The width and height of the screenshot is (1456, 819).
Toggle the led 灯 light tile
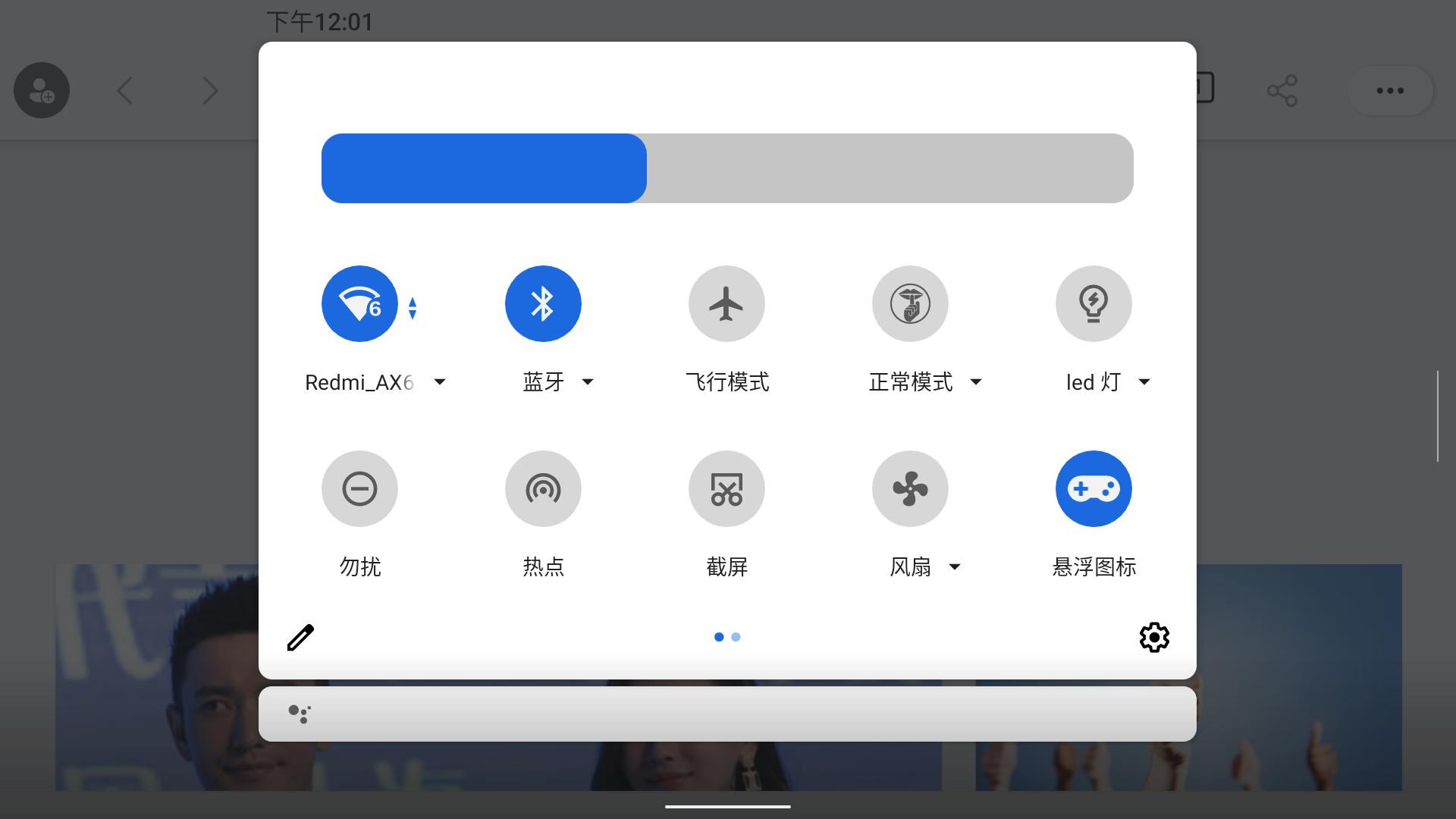(x=1094, y=303)
